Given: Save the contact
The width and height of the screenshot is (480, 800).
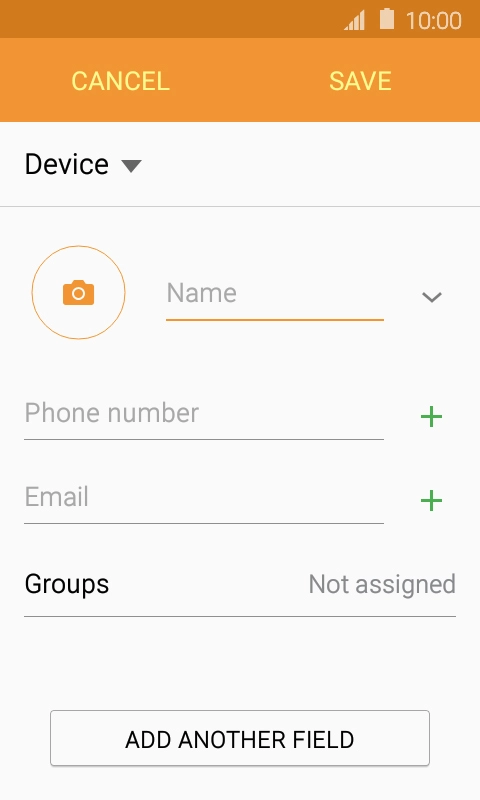Looking at the screenshot, I should [x=360, y=81].
